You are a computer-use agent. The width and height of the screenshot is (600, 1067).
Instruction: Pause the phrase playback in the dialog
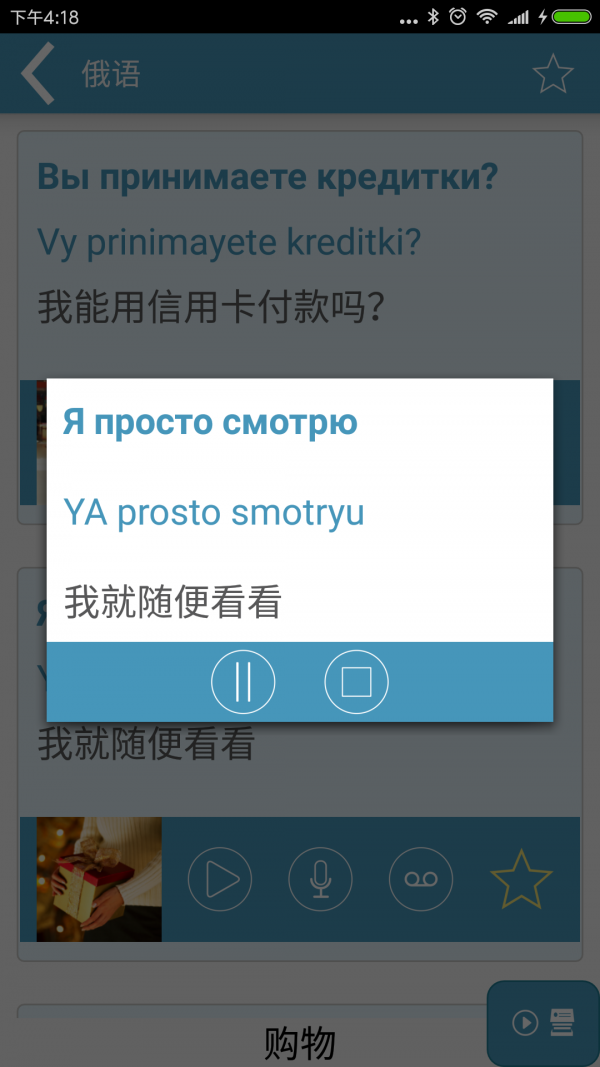(x=243, y=682)
